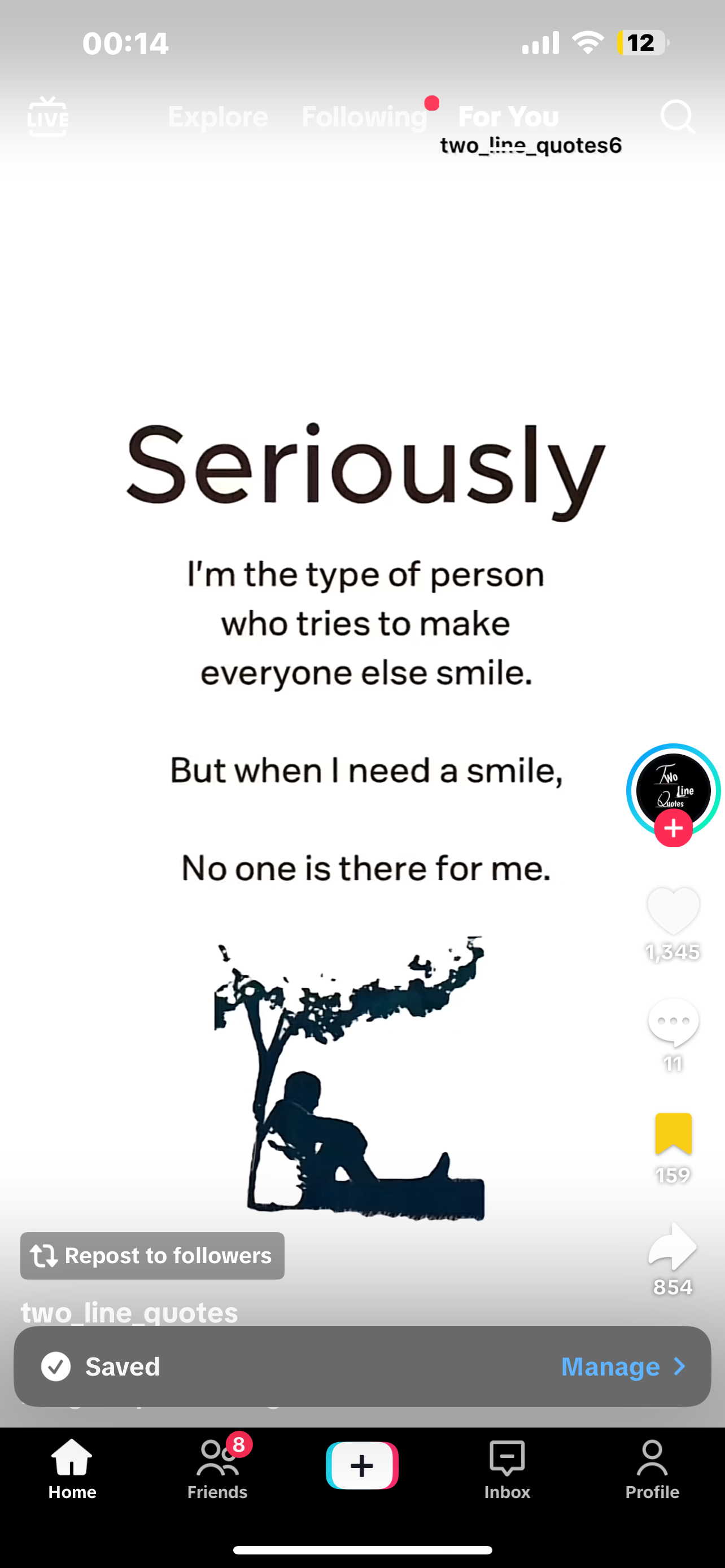Screen dimensions: 725x1568
Task: Follow the creator with the red plus
Action: coord(673,829)
